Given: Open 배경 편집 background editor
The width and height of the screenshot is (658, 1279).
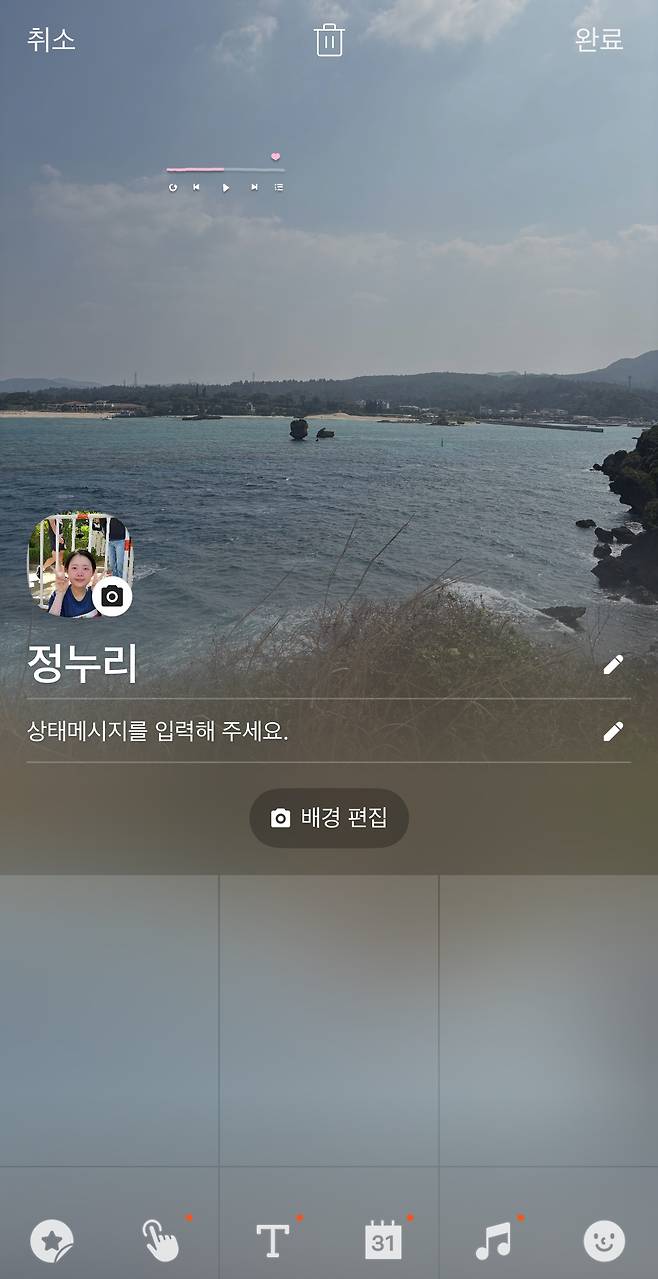Looking at the screenshot, I should click(329, 818).
